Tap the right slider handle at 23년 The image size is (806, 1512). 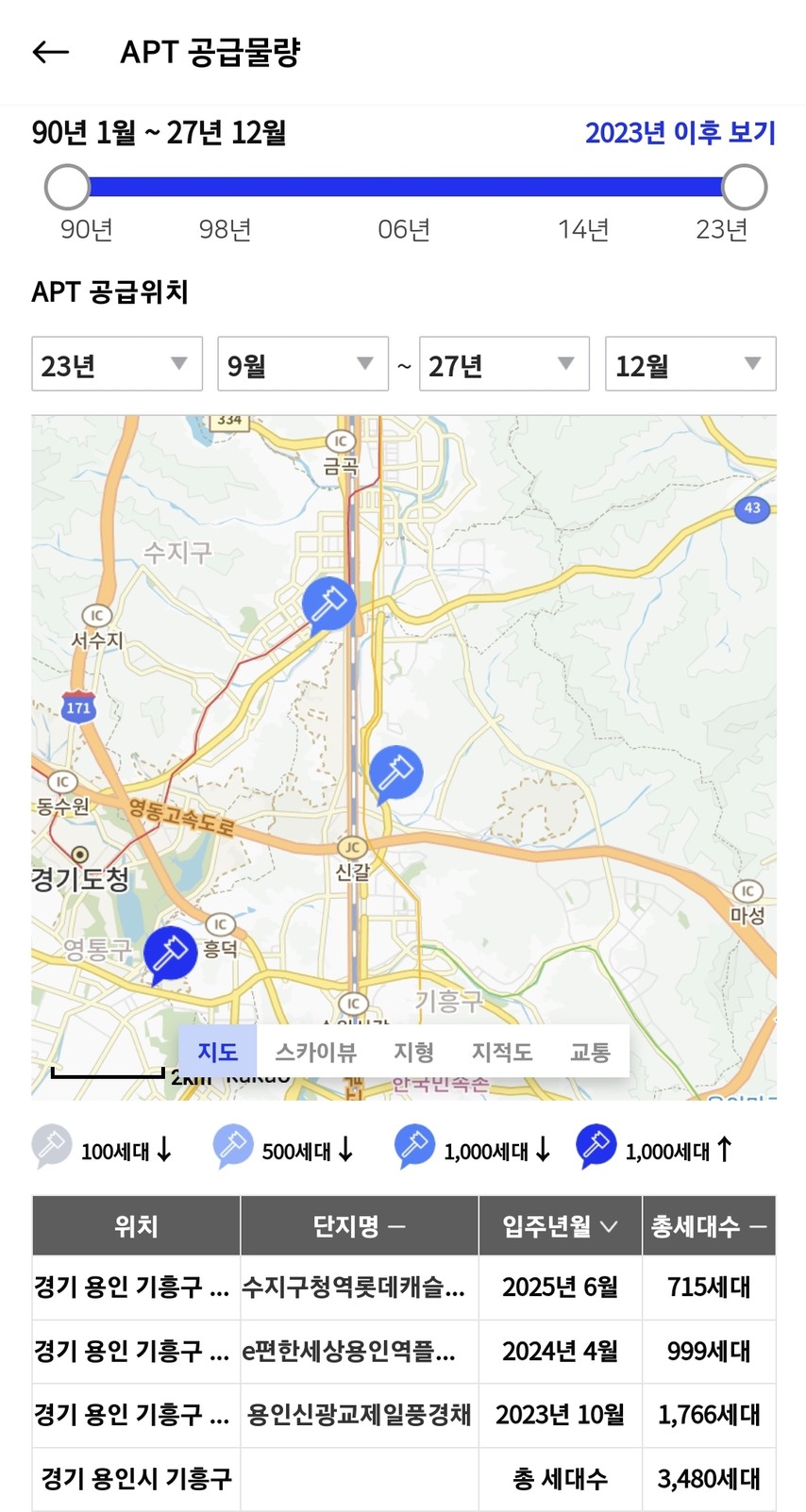pos(745,187)
